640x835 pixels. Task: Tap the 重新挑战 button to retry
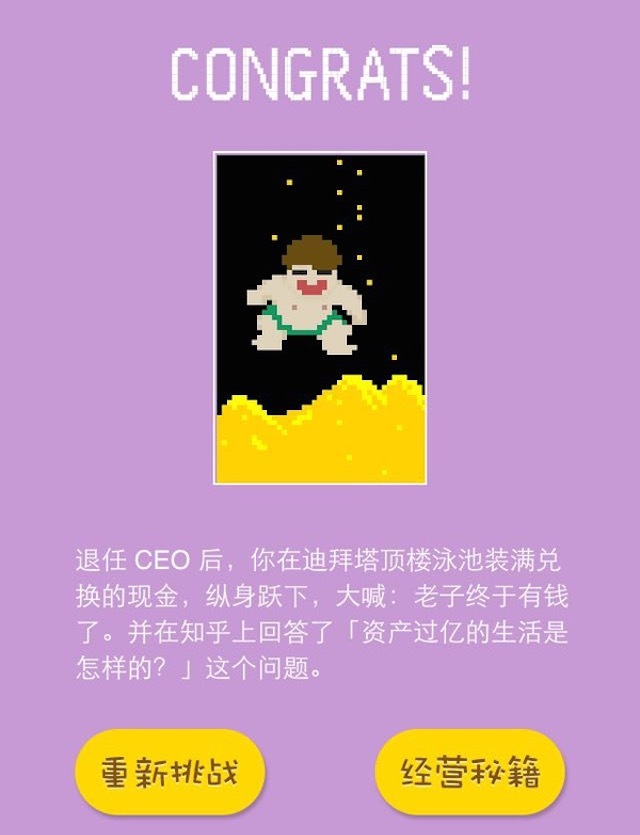pyautogui.click(x=169, y=771)
